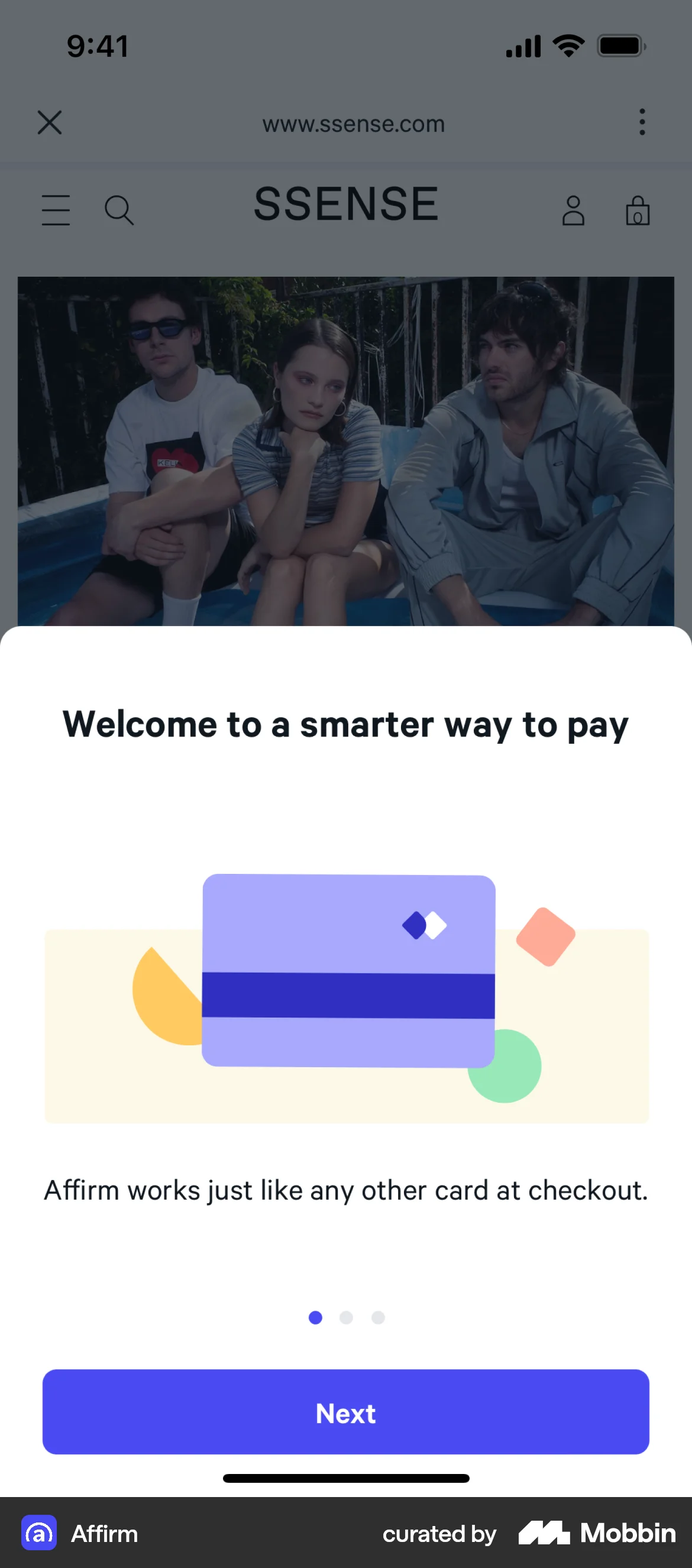Tap the carousel progress dots indicator
Screen dimensions: 692x1568
tap(346, 1317)
